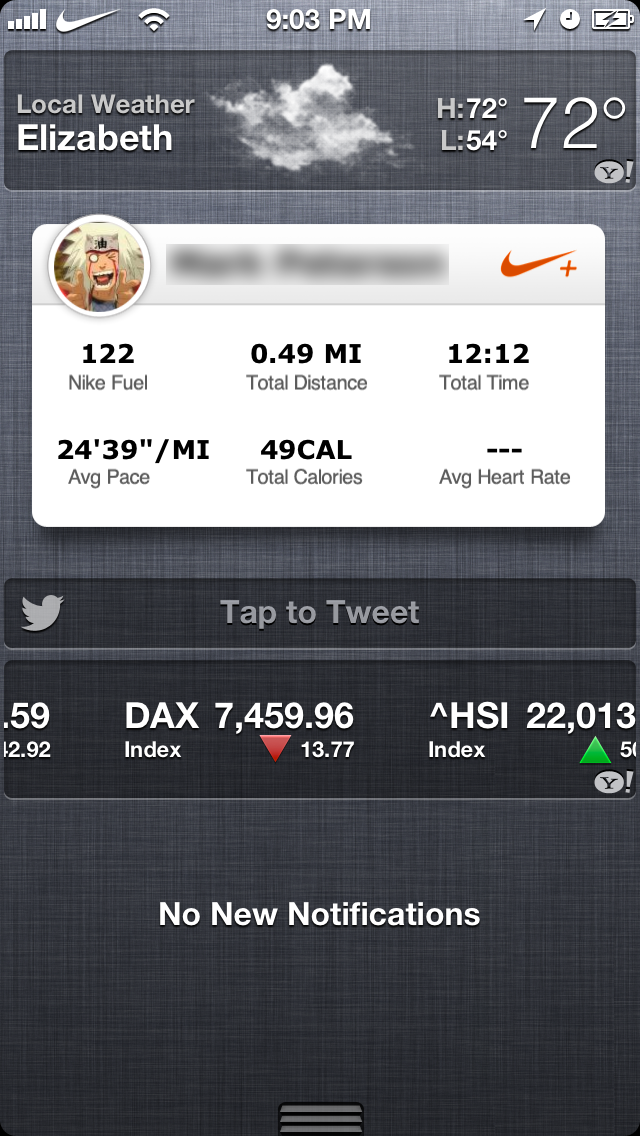Image resolution: width=640 pixels, height=1136 pixels.
Task: Open the Local Weather widget for Elizabeth
Action: tap(320, 120)
